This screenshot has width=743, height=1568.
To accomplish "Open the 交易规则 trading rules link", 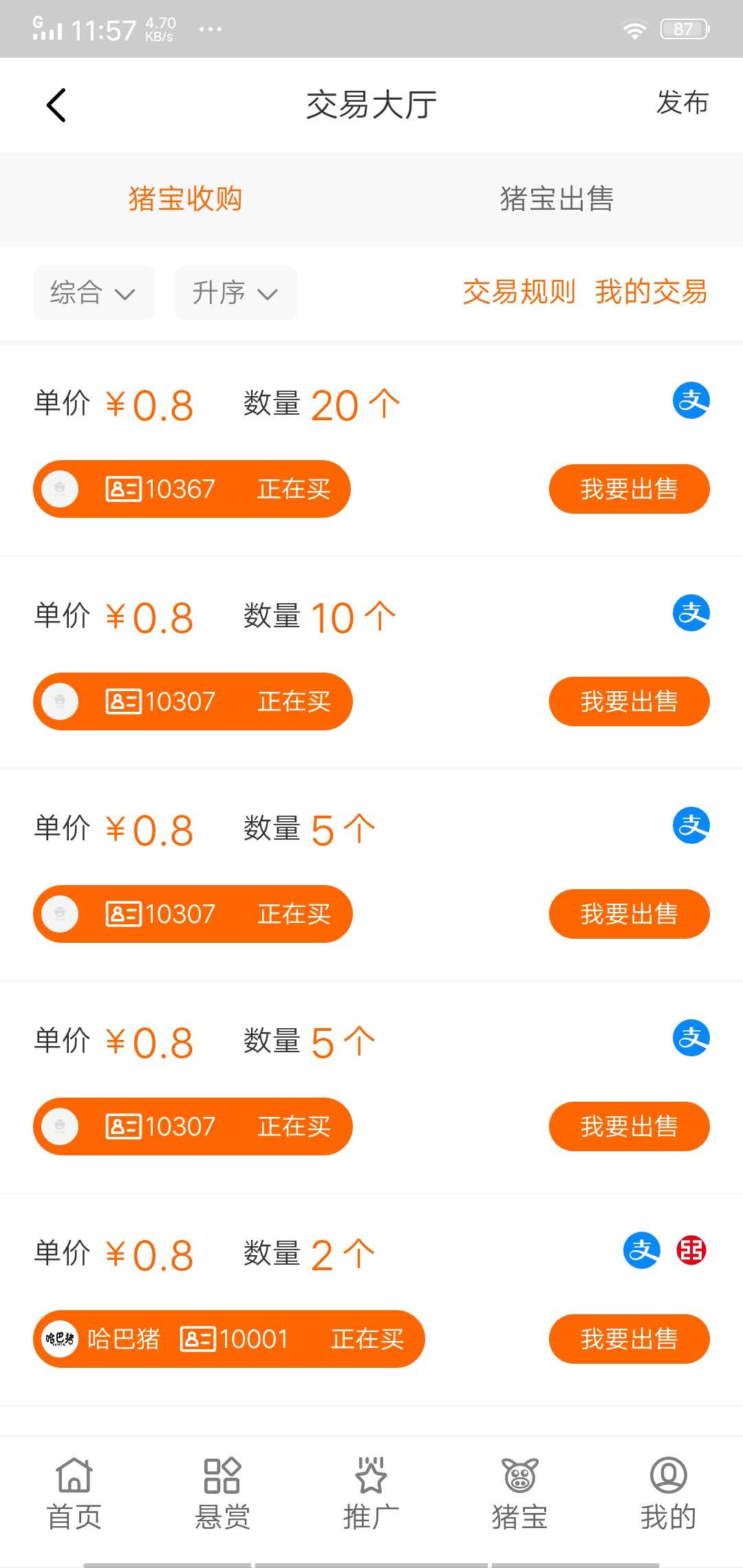I will [x=520, y=293].
